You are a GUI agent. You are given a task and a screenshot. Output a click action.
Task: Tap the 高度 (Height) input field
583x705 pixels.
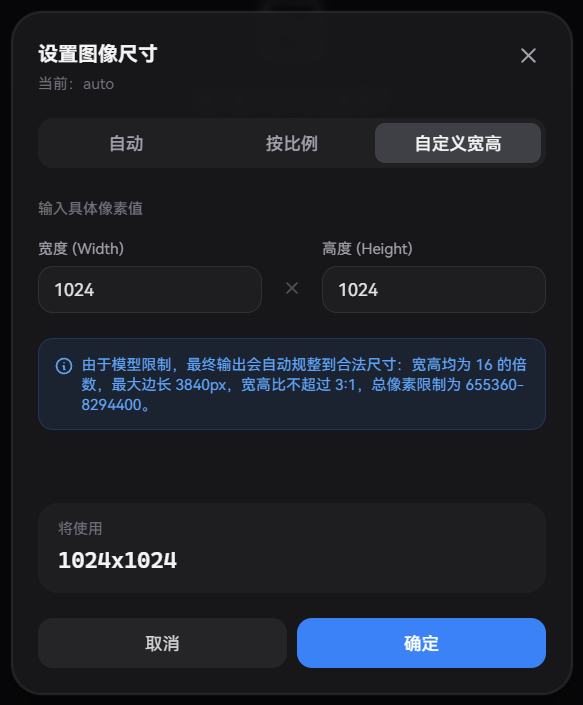point(434,290)
